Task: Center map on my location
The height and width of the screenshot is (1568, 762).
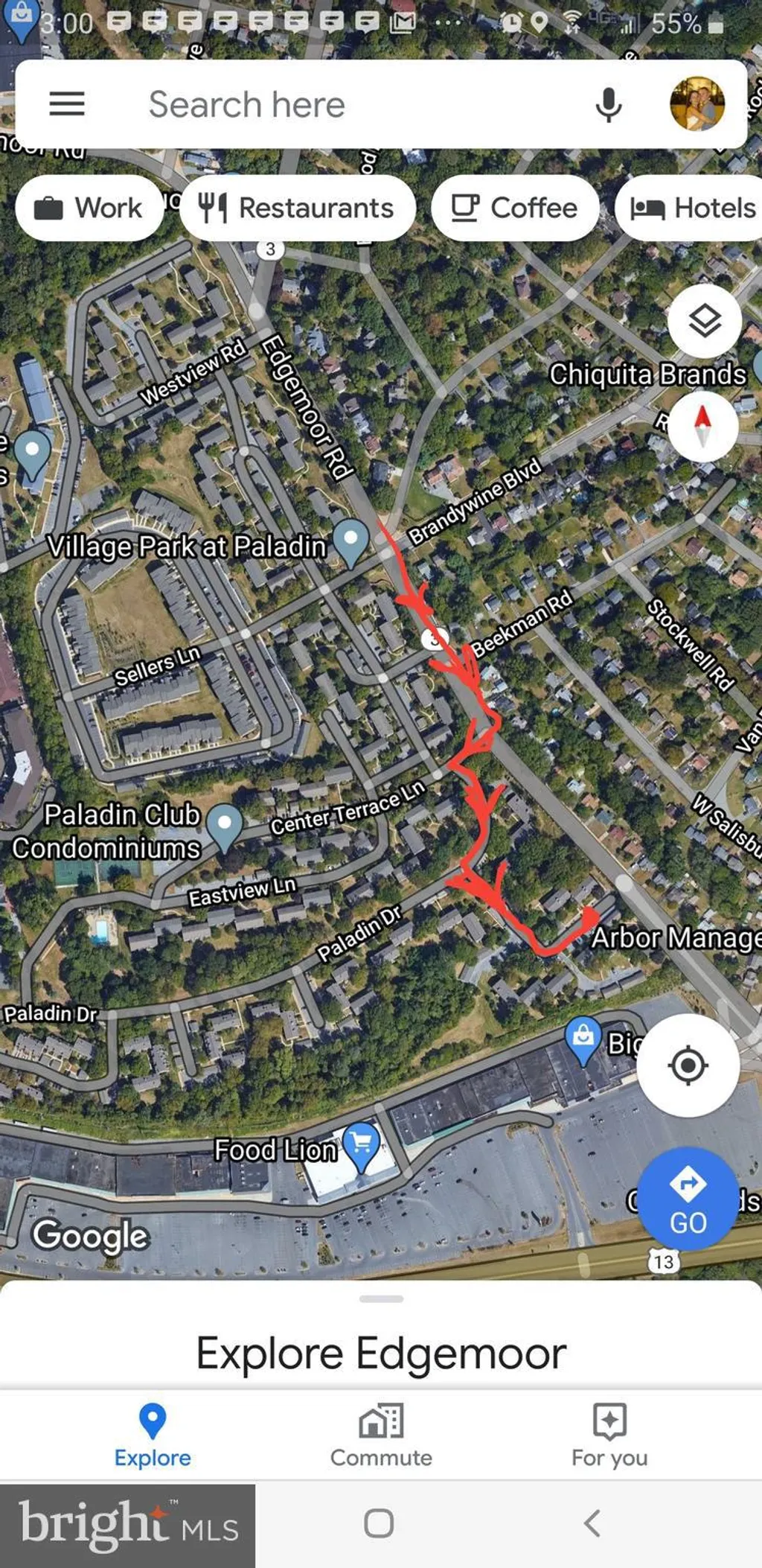Action: point(688,1065)
